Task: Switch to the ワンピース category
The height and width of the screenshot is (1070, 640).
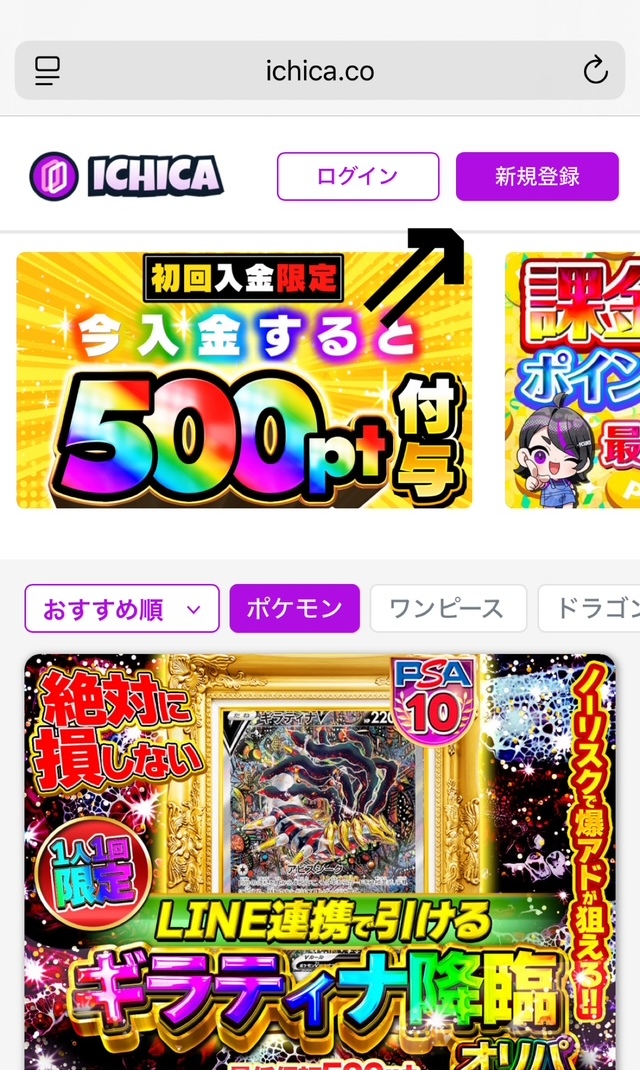Action: pyautogui.click(x=447, y=608)
